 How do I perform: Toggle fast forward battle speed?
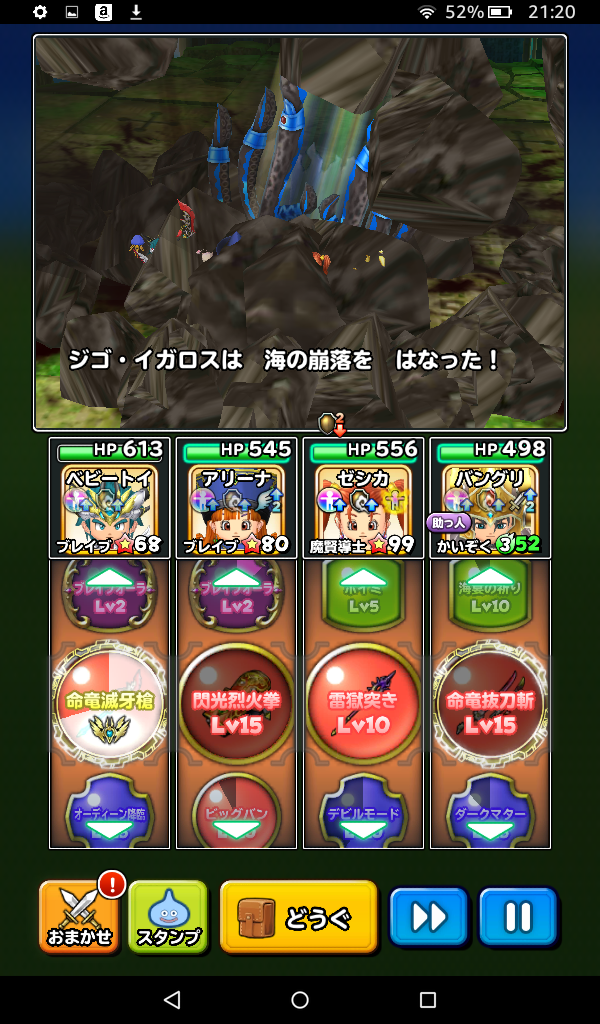[428, 916]
